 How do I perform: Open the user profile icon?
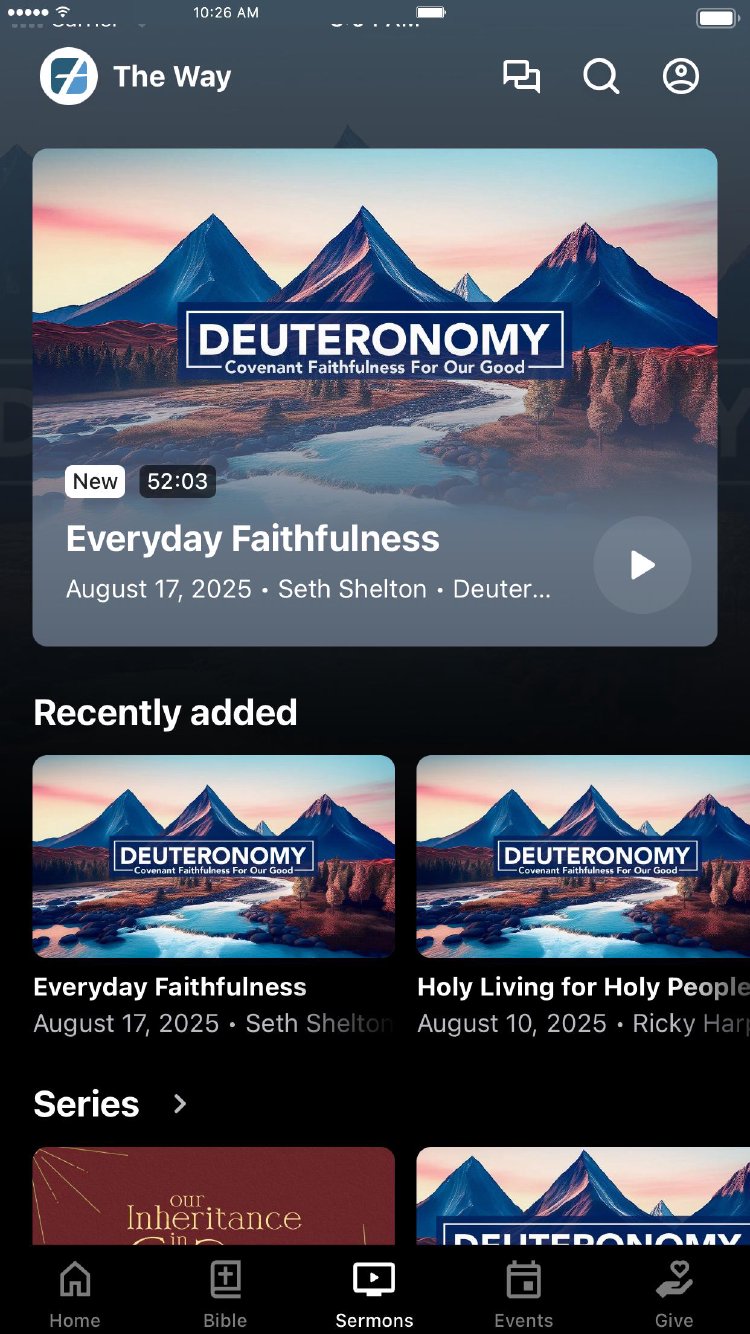click(x=681, y=77)
